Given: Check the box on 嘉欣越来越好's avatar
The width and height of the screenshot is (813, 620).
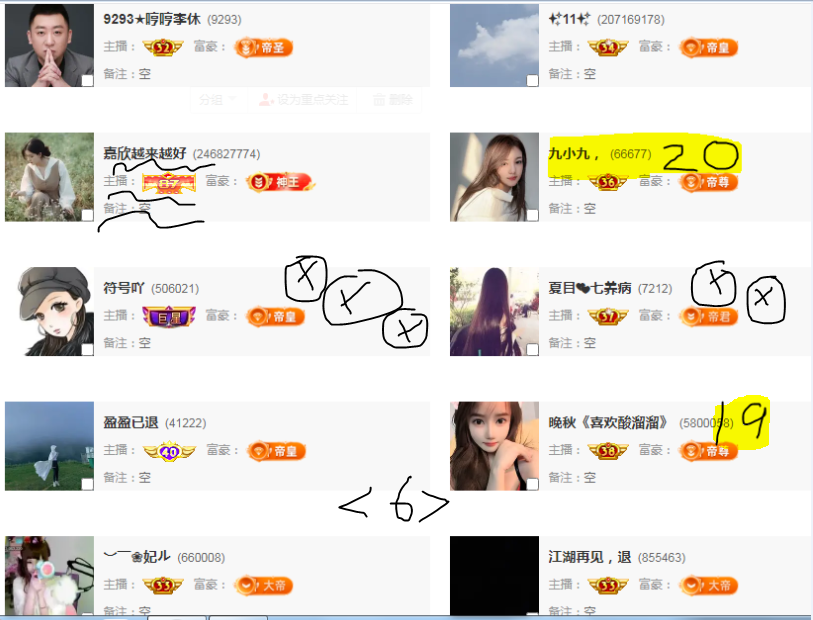Looking at the screenshot, I should point(87,215).
